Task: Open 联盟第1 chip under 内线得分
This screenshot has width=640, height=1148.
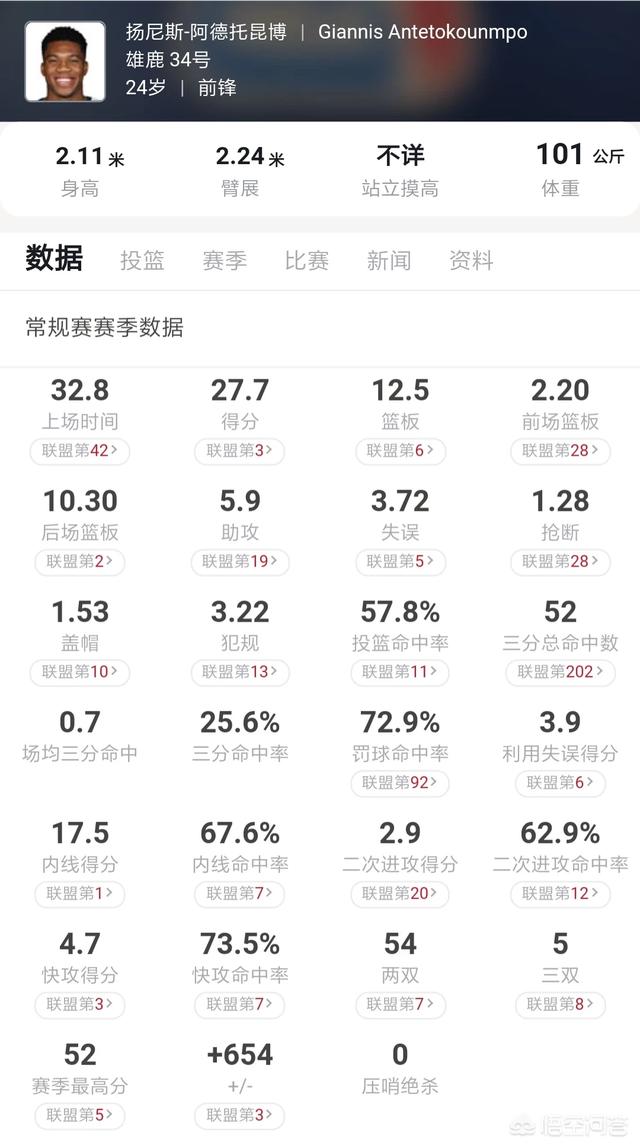Action: 80,893
